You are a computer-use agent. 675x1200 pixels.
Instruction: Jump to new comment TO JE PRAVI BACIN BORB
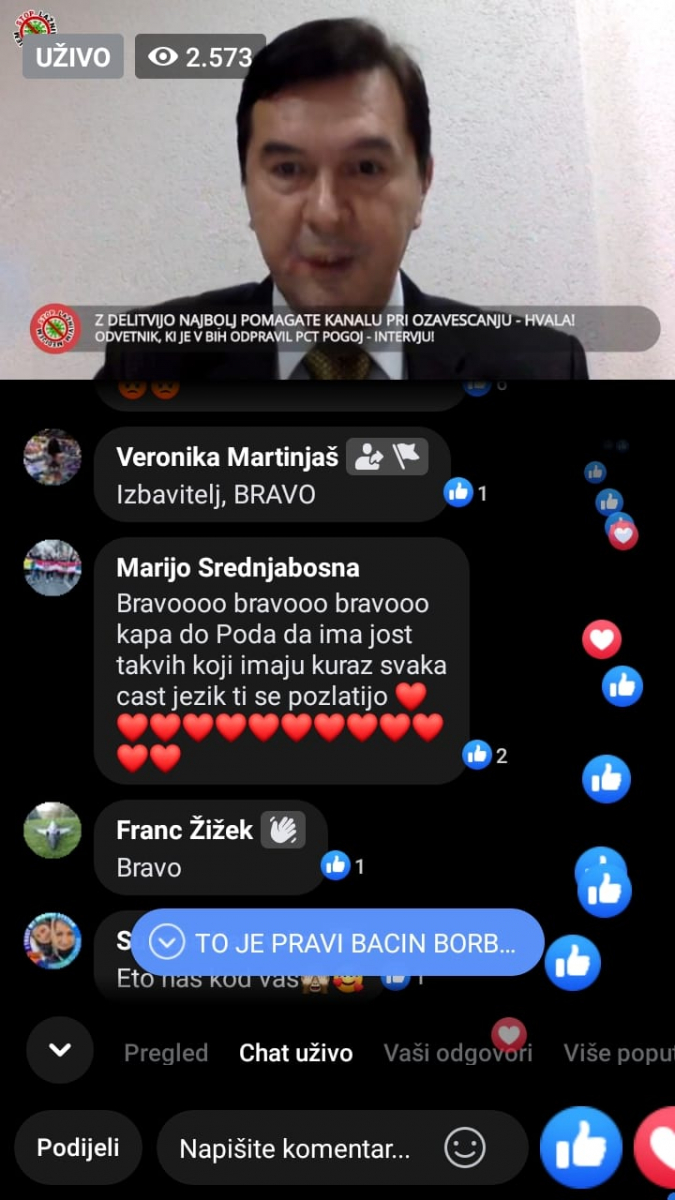pos(337,942)
